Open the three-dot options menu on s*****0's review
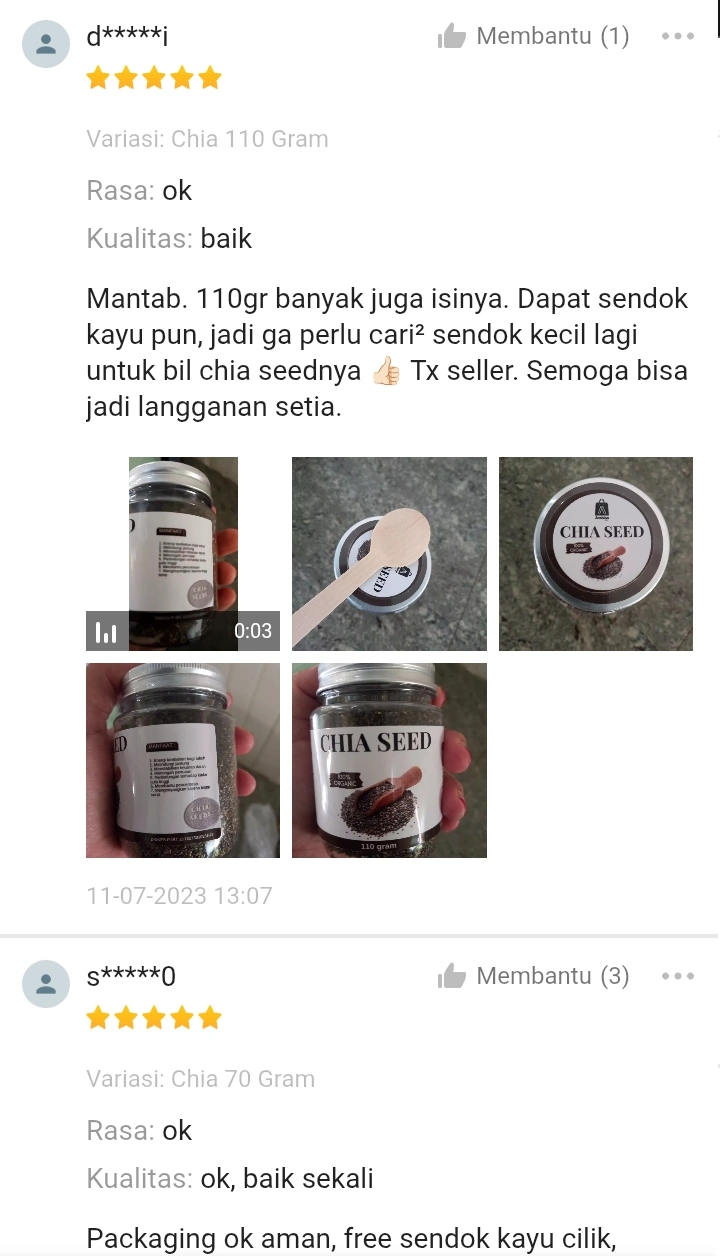Image resolution: width=720 pixels, height=1256 pixels. pos(679,975)
